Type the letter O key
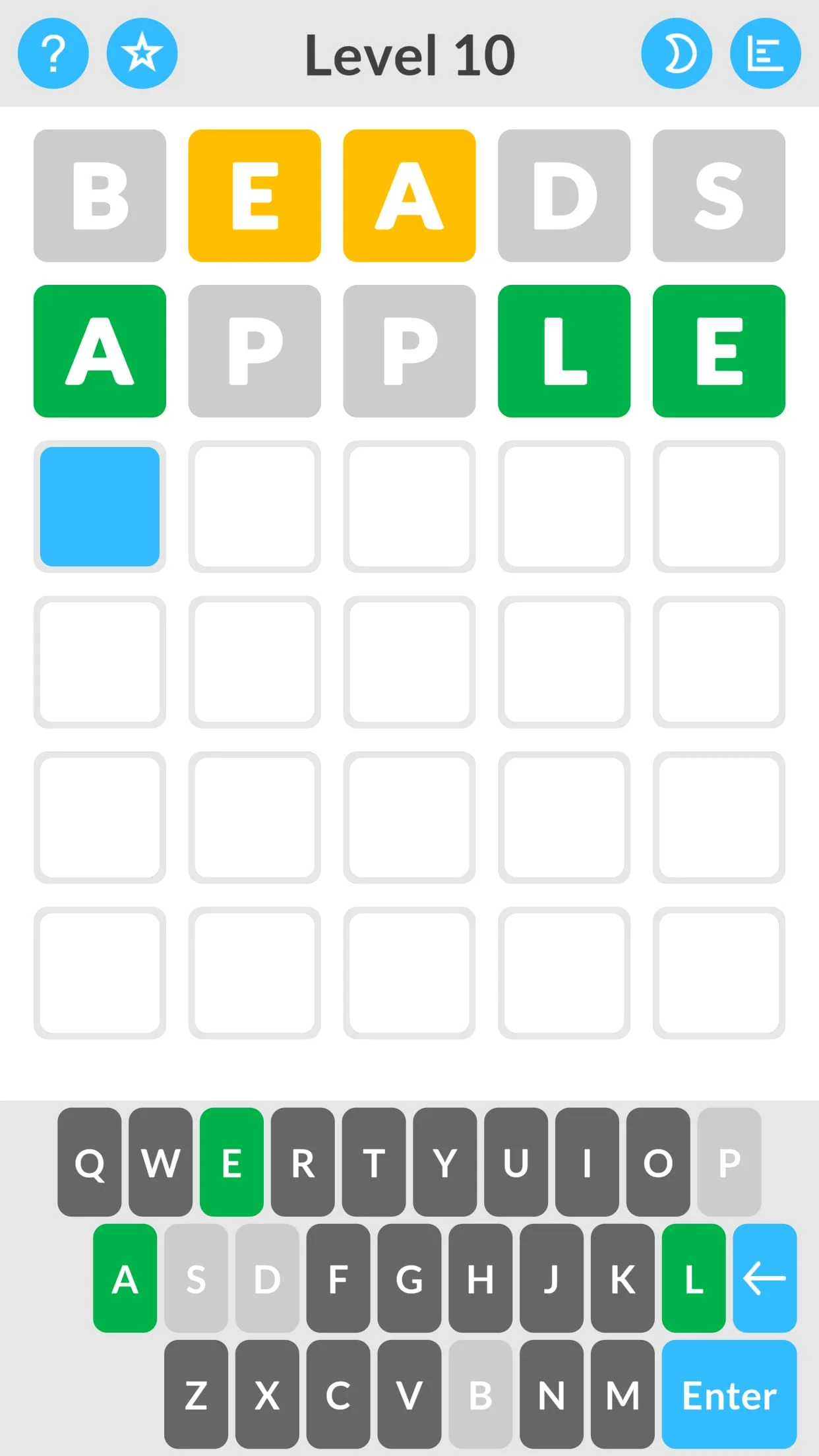Viewport: 819px width, 1456px height. click(x=658, y=1163)
